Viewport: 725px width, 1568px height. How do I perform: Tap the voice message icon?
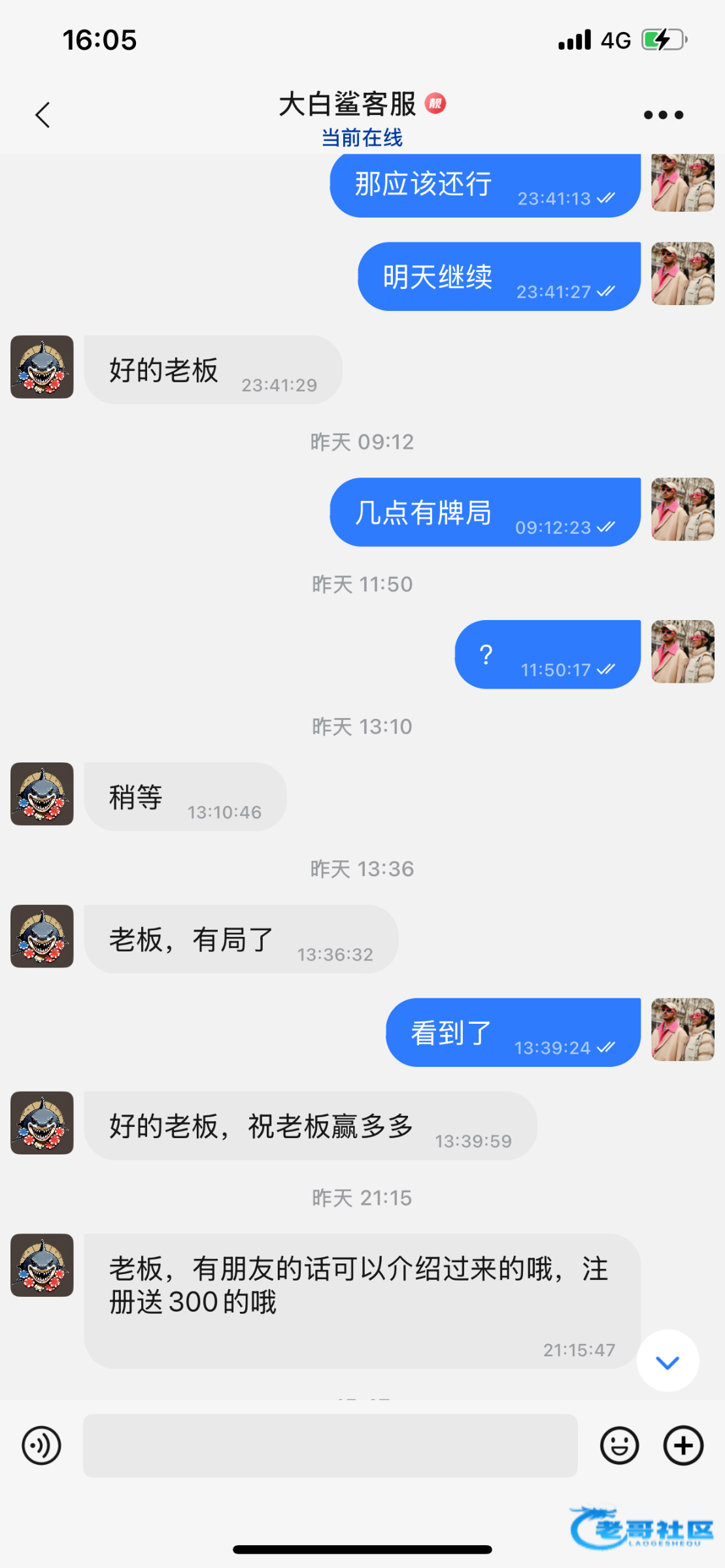click(41, 1446)
